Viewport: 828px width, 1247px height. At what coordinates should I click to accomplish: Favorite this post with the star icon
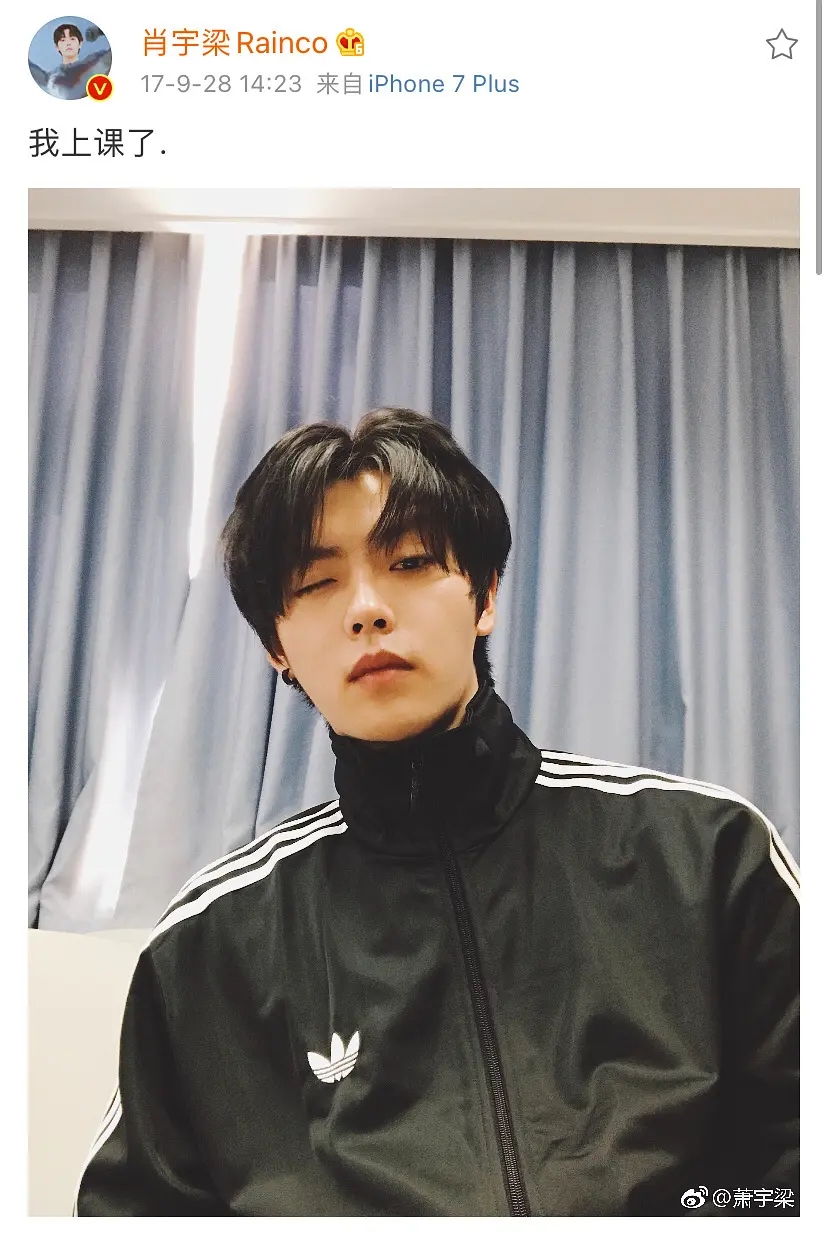tap(781, 44)
